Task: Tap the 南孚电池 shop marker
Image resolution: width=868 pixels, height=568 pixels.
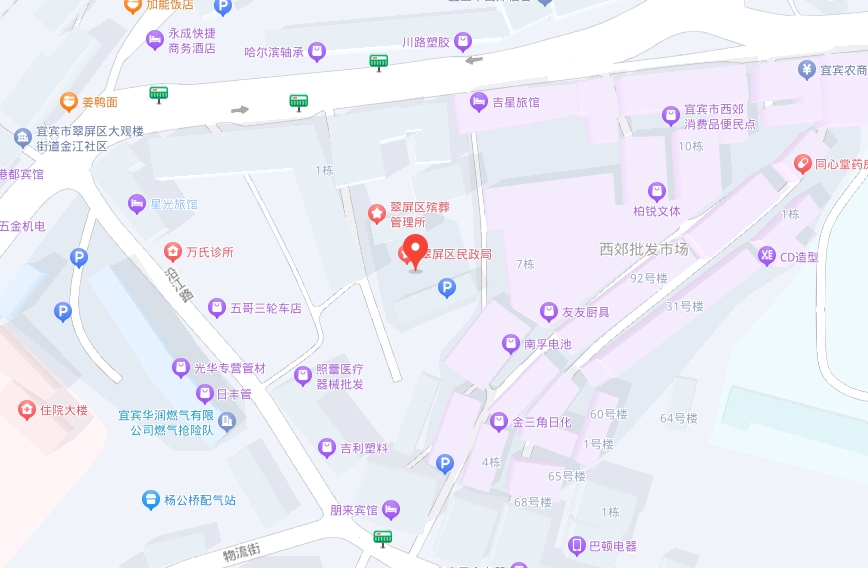Action: pos(511,344)
